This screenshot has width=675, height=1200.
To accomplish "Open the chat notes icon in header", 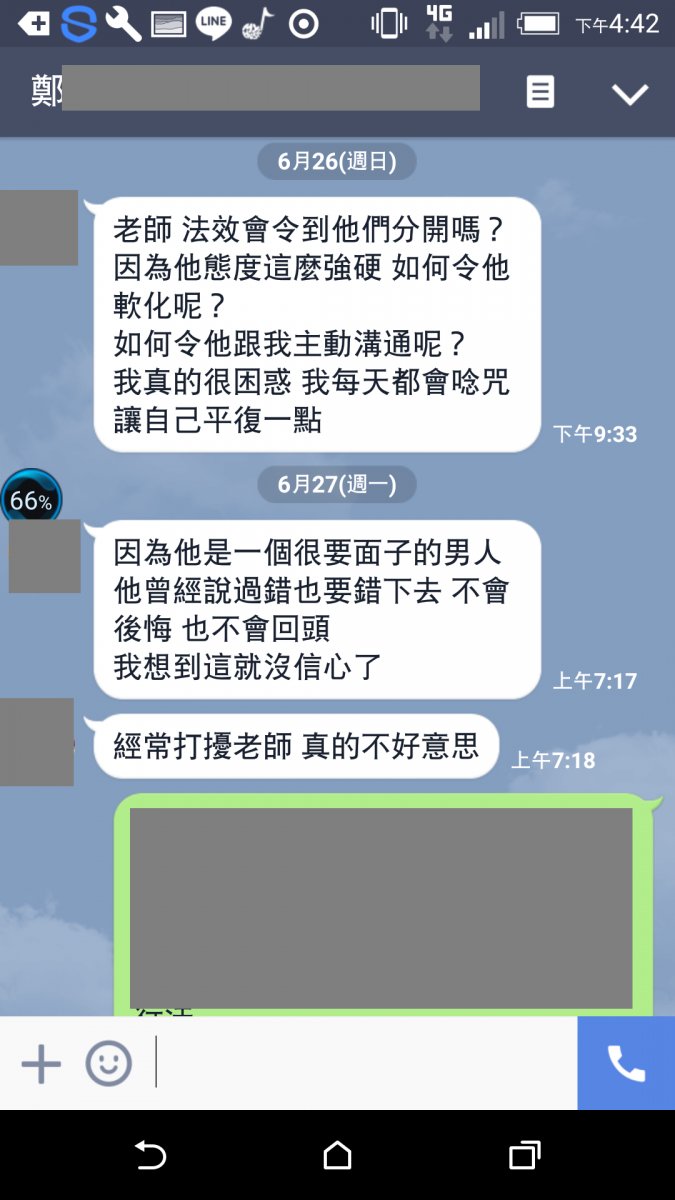I will tap(540, 93).
